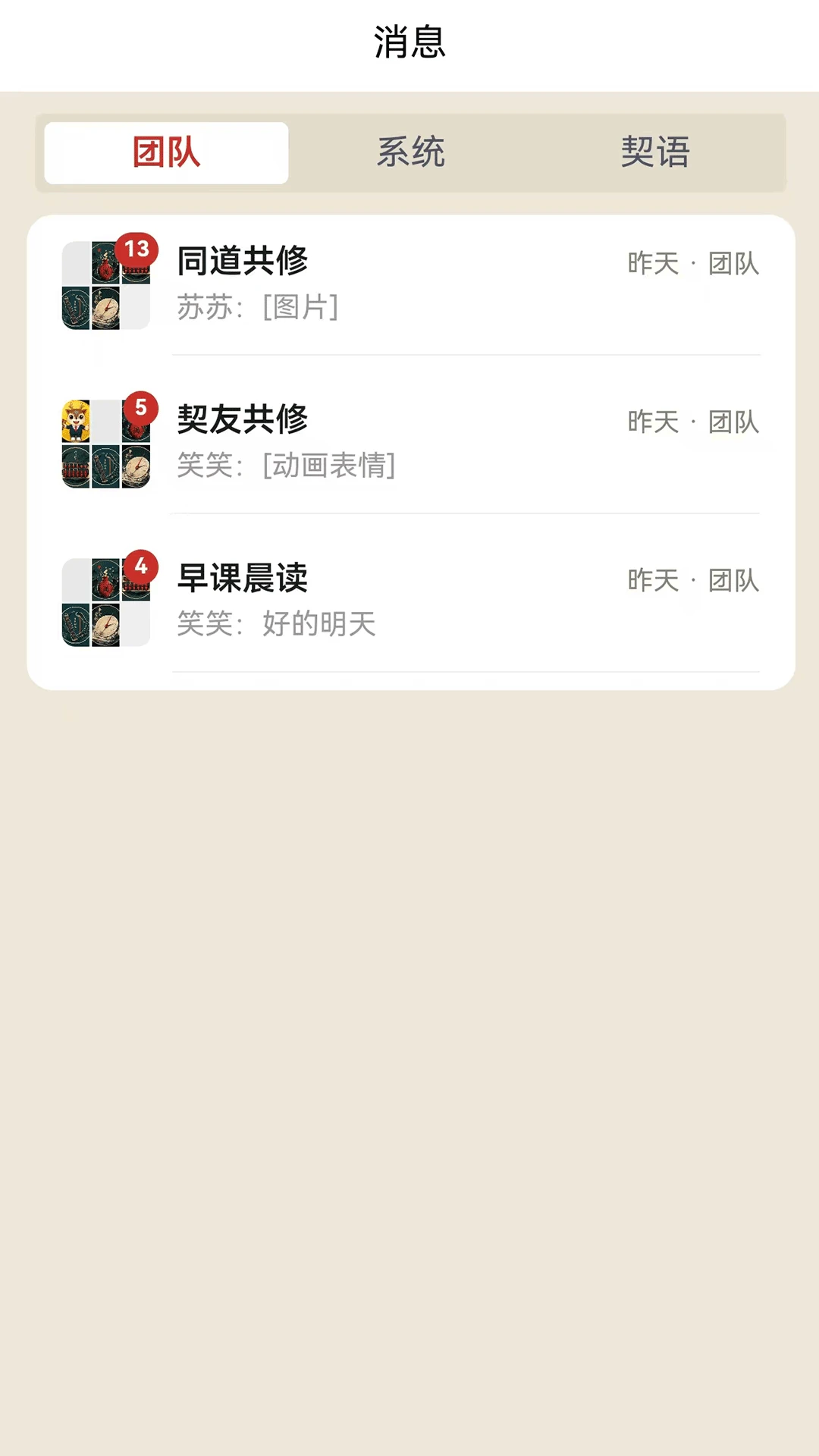Viewport: 819px width, 1456px height.
Task: Open the 同道共修 group chat
Action: point(411,285)
